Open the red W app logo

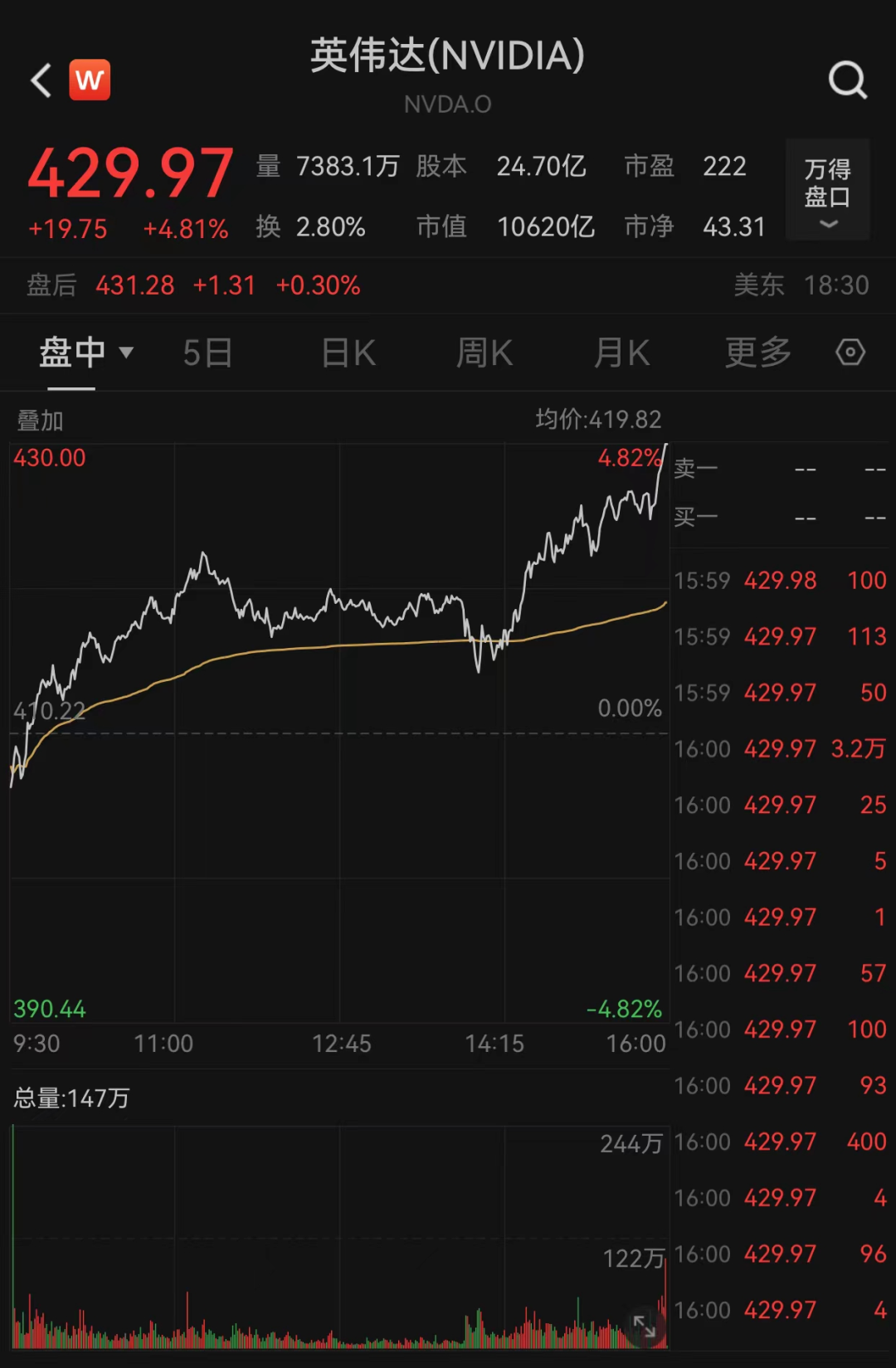coord(90,80)
